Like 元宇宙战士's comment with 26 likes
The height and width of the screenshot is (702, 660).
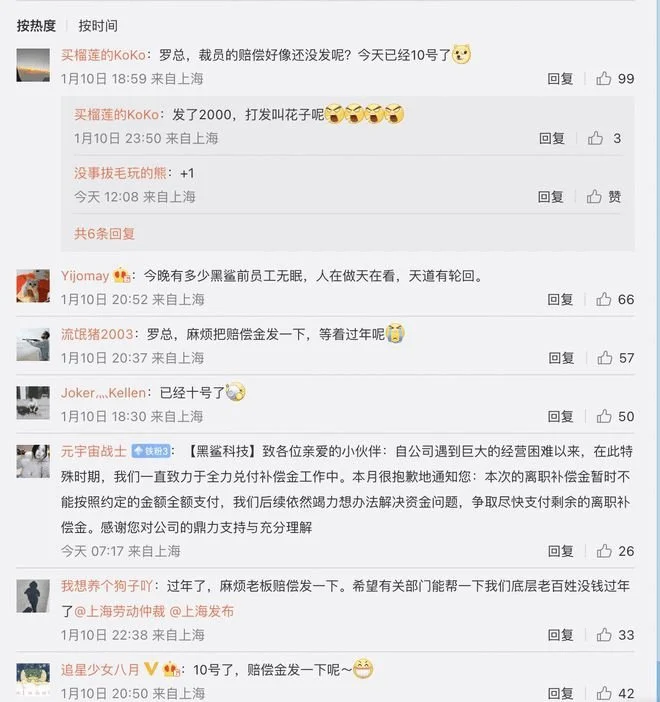coord(604,551)
